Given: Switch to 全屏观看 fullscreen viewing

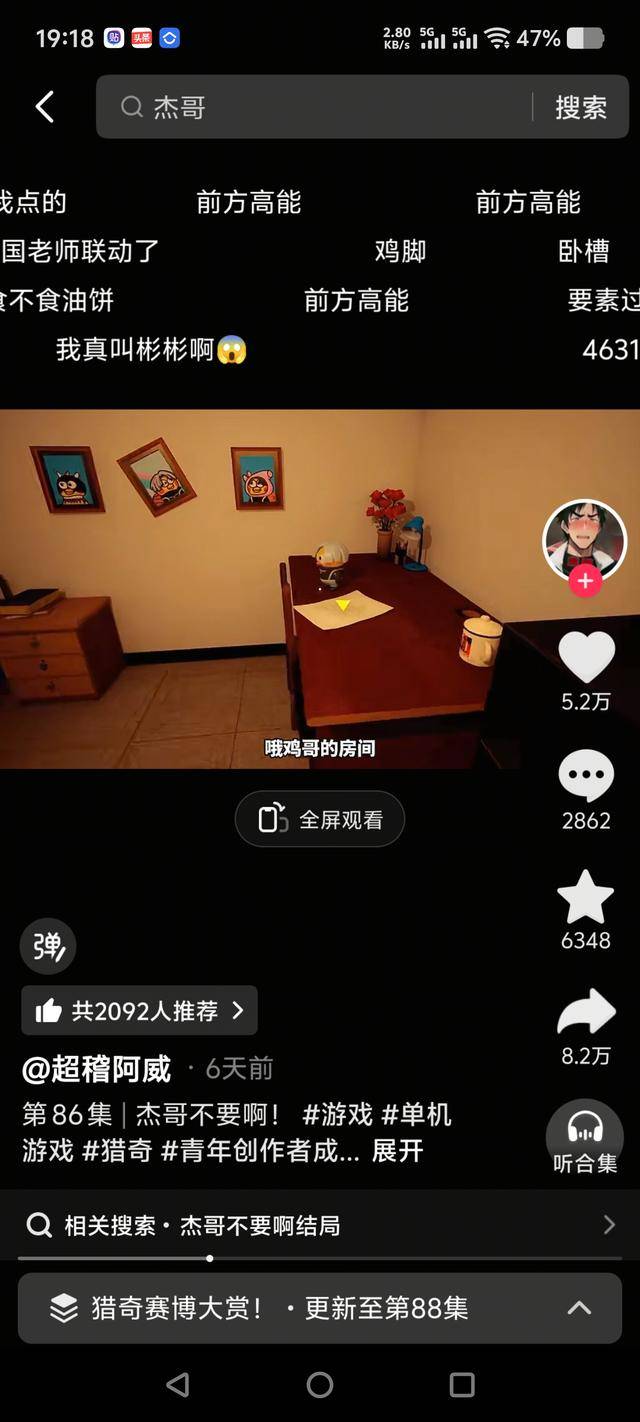Looking at the screenshot, I should click(320, 819).
